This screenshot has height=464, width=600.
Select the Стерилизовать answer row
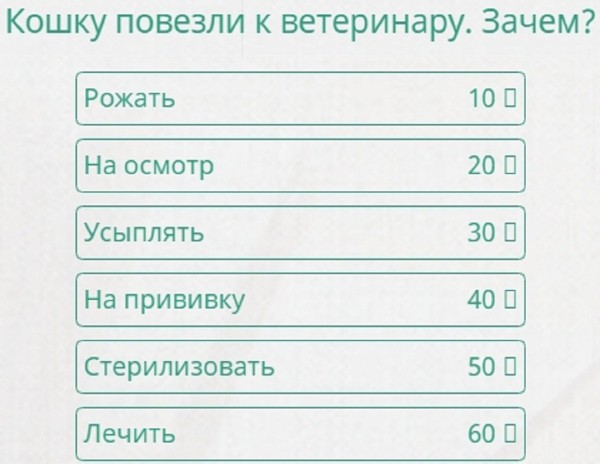(300, 367)
